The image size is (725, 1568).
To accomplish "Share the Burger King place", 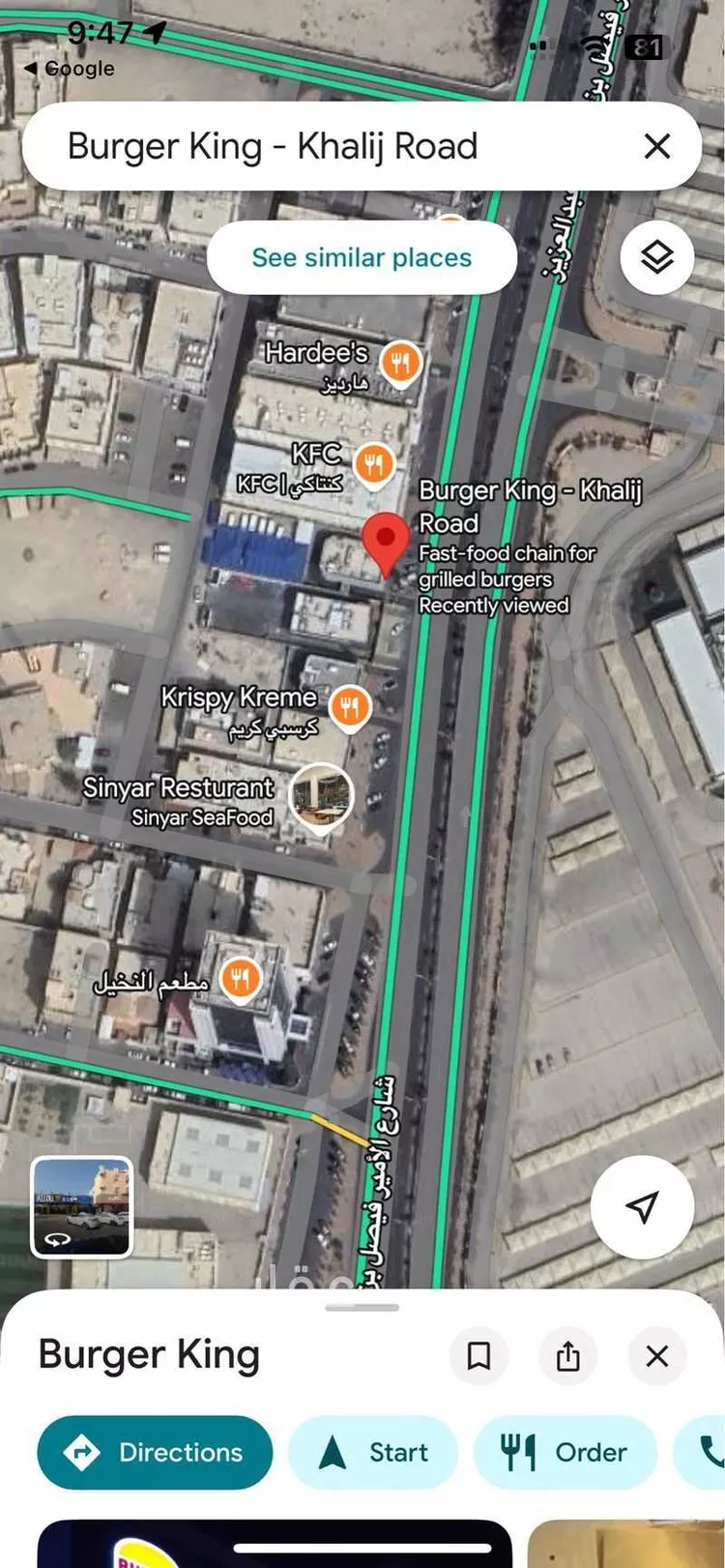I will 568,1355.
